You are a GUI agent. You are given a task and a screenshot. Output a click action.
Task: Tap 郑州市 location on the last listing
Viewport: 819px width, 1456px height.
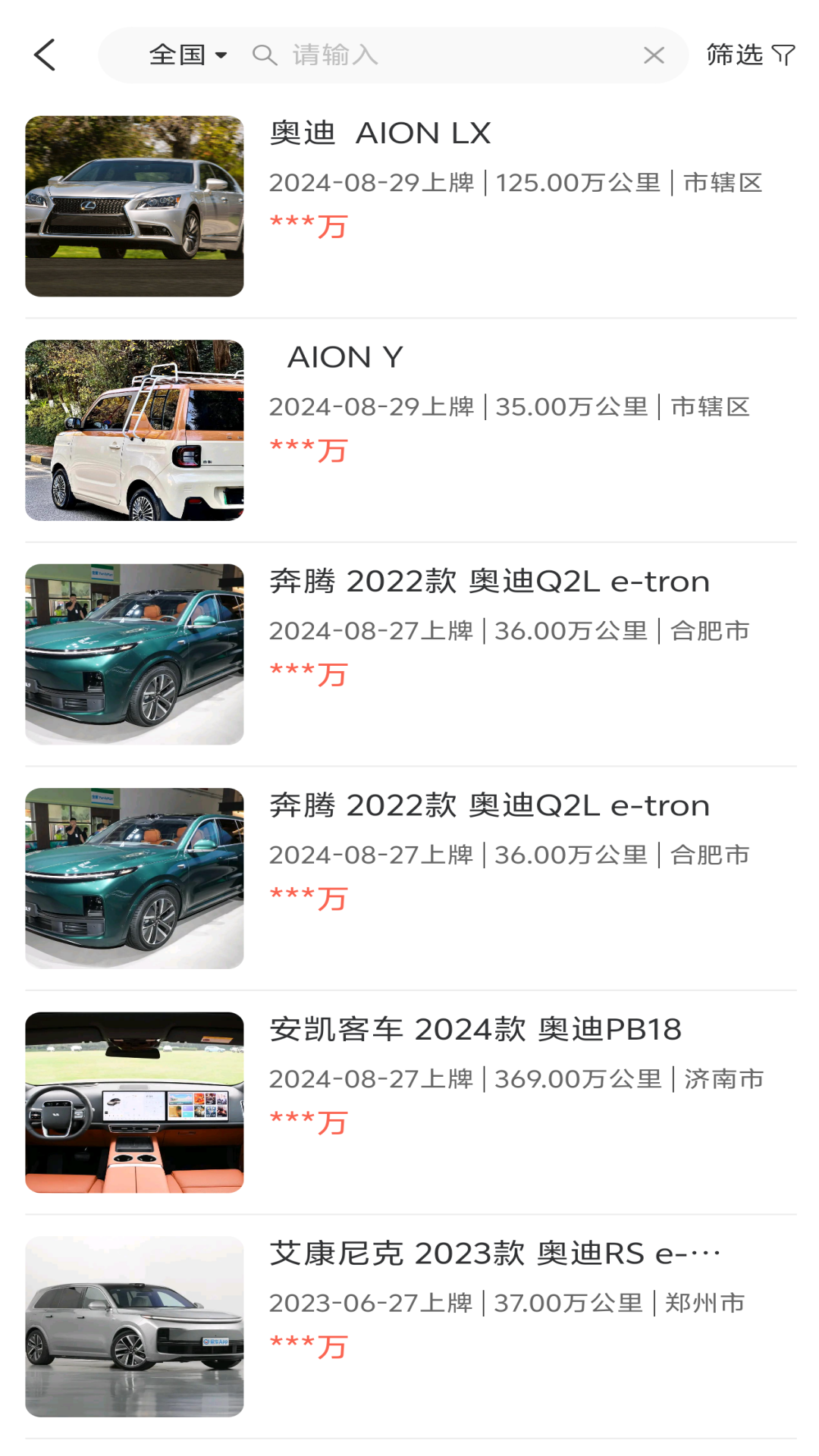tap(706, 1303)
